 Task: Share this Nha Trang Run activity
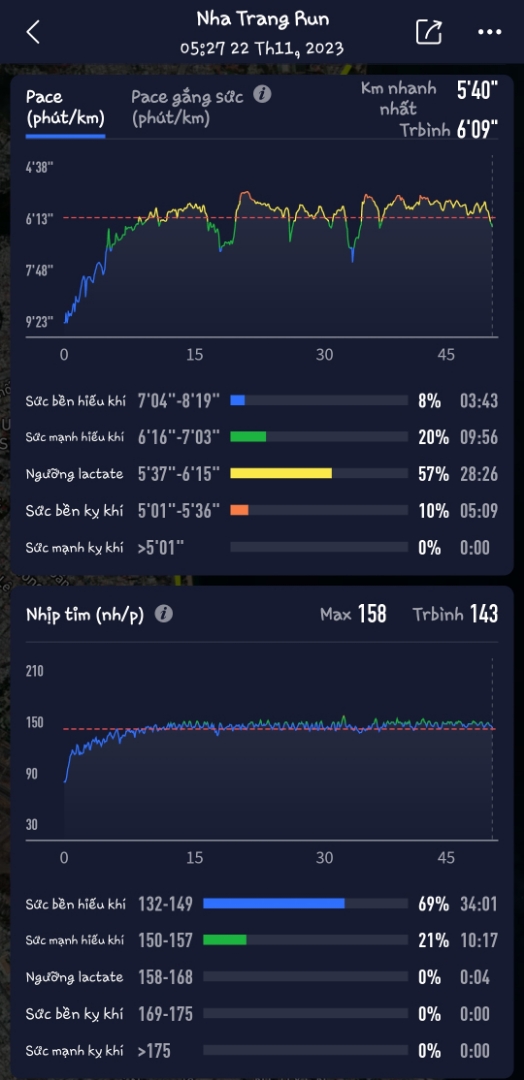pyautogui.click(x=428, y=32)
